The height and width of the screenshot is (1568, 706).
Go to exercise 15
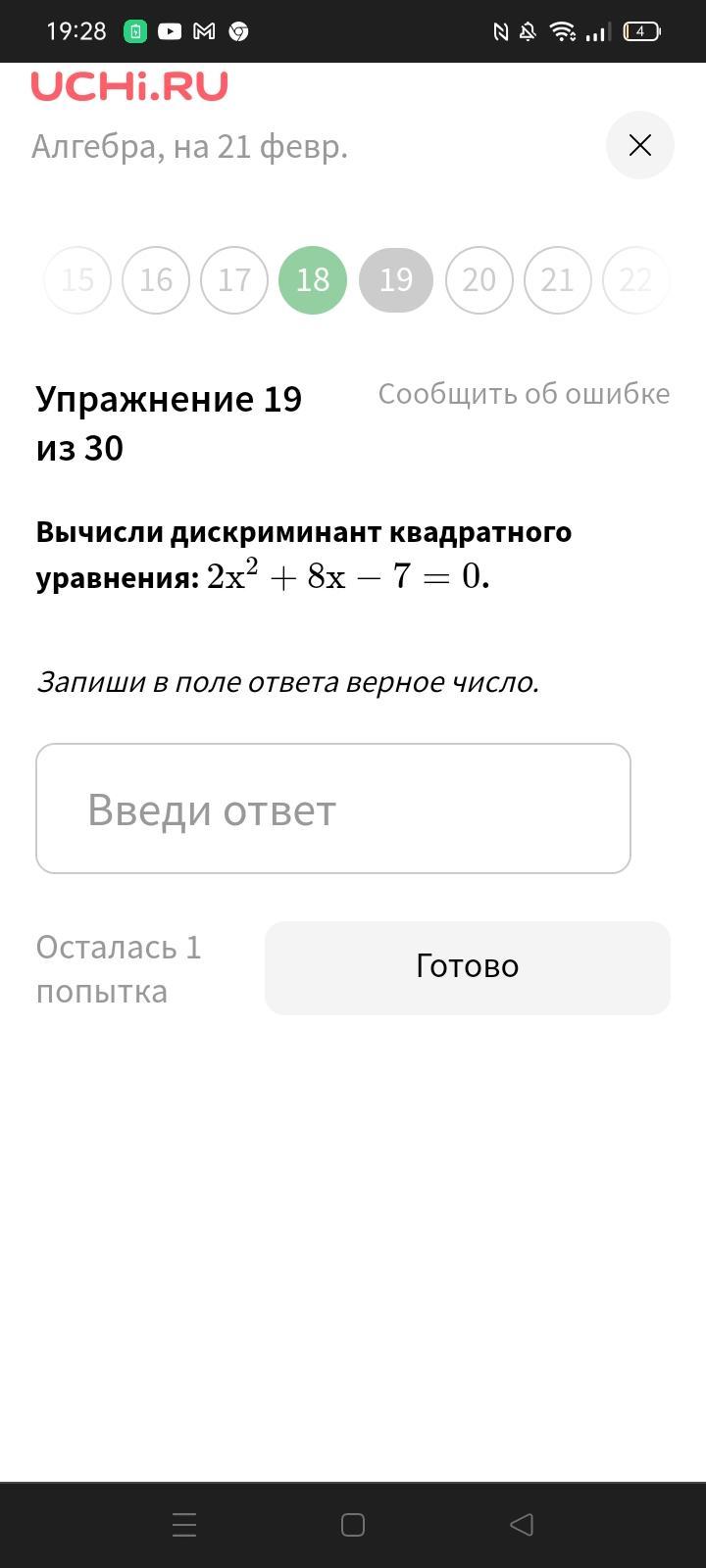coord(77,280)
